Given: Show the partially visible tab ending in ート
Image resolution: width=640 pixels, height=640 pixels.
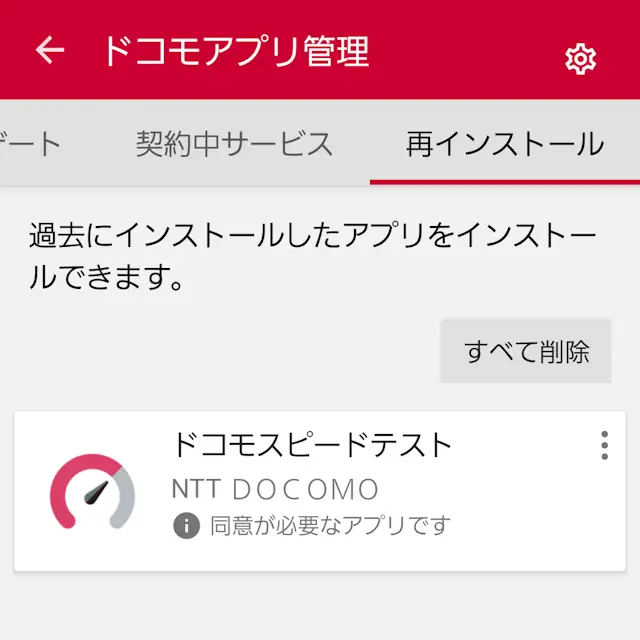Looking at the screenshot, I should pyautogui.click(x=32, y=144).
